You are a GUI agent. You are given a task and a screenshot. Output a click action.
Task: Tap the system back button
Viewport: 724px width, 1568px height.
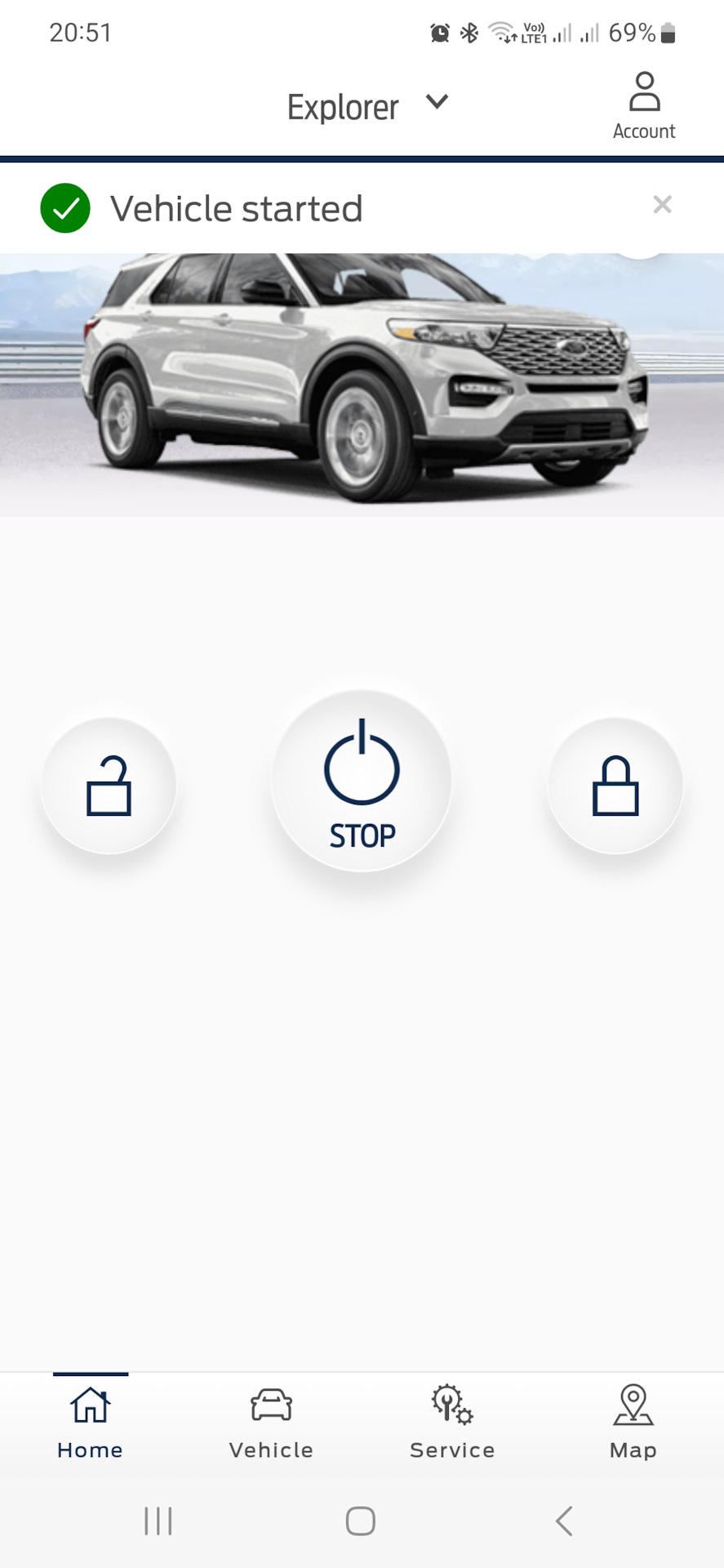pos(563,1521)
